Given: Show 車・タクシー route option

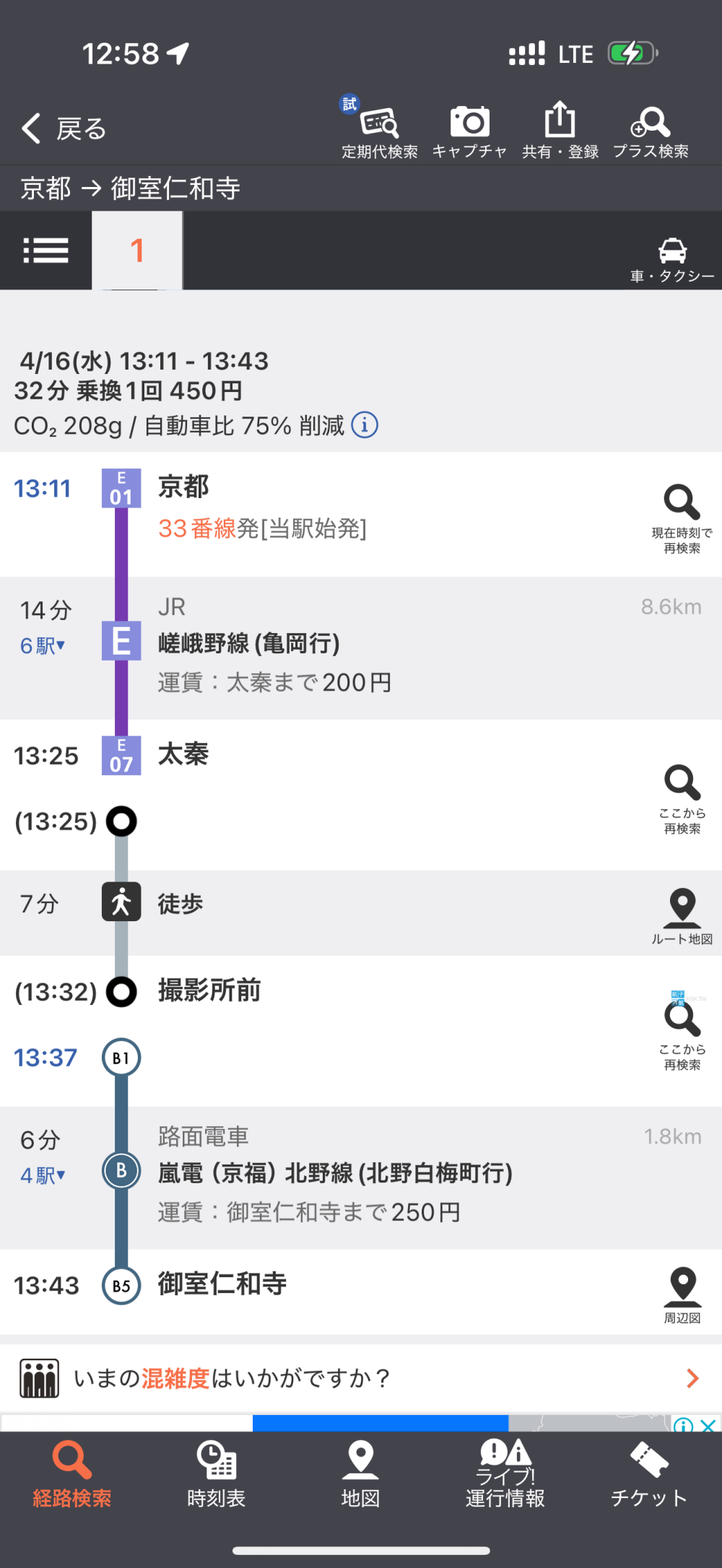Looking at the screenshot, I should [x=672, y=260].
